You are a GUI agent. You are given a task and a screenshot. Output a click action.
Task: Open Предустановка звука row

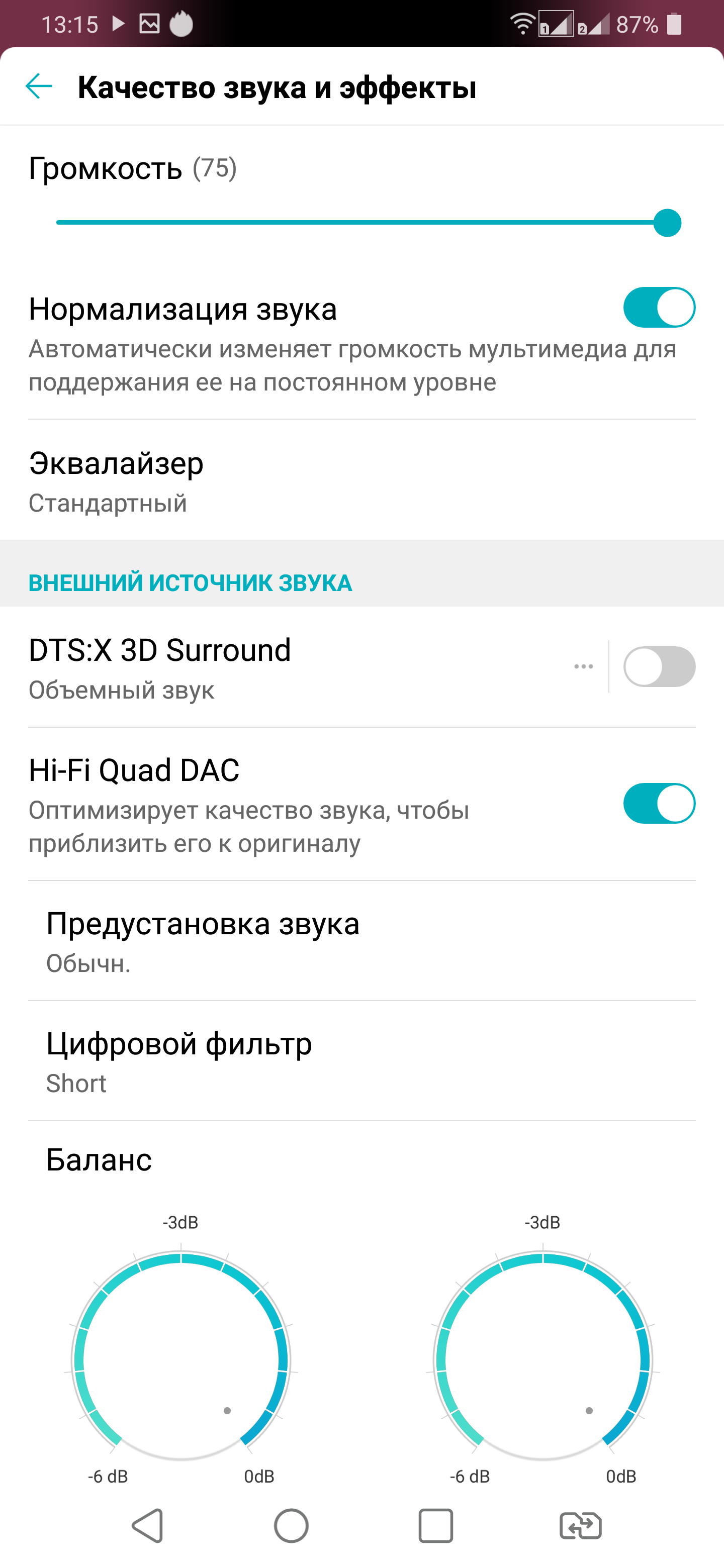coord(361,940)
